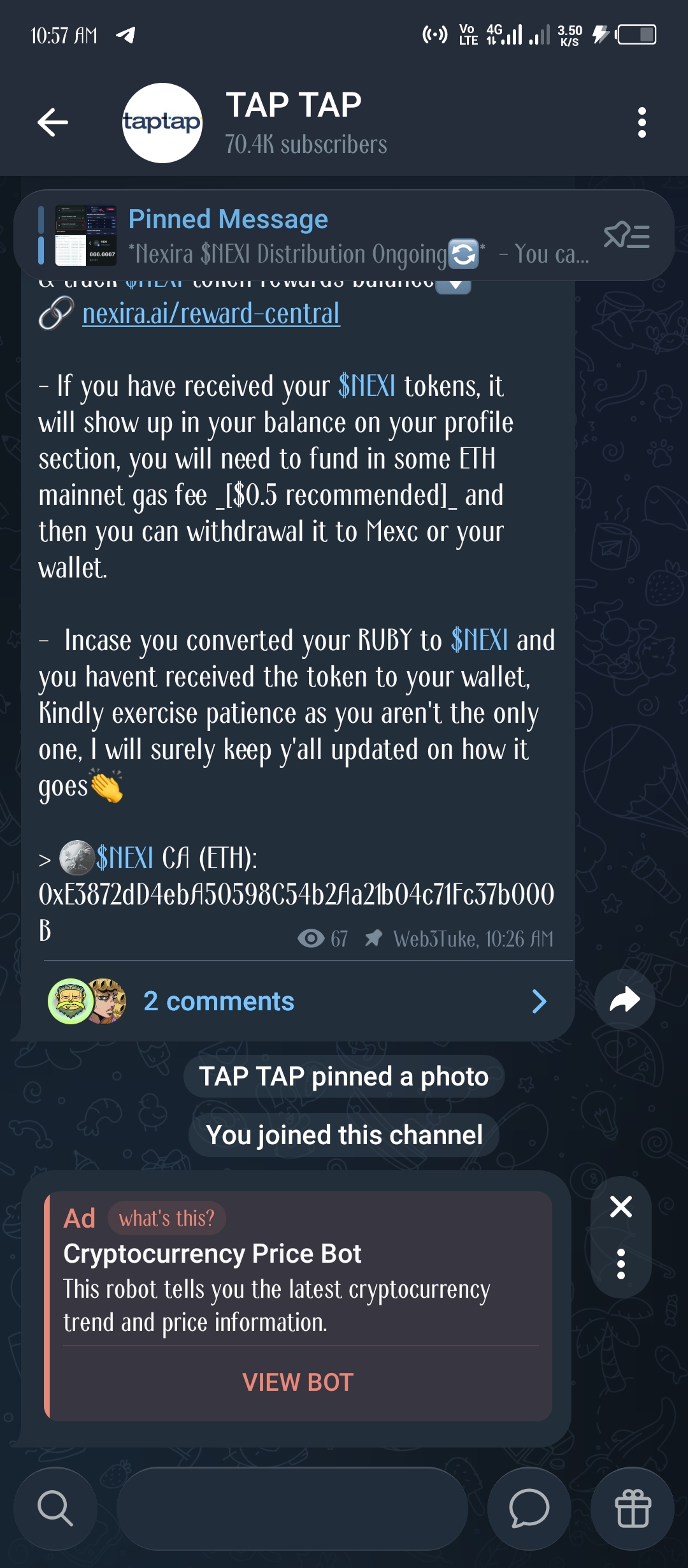The image size is (688, 1568).
Task: Go back from TAP TAP channel
Action: [53, 122]
